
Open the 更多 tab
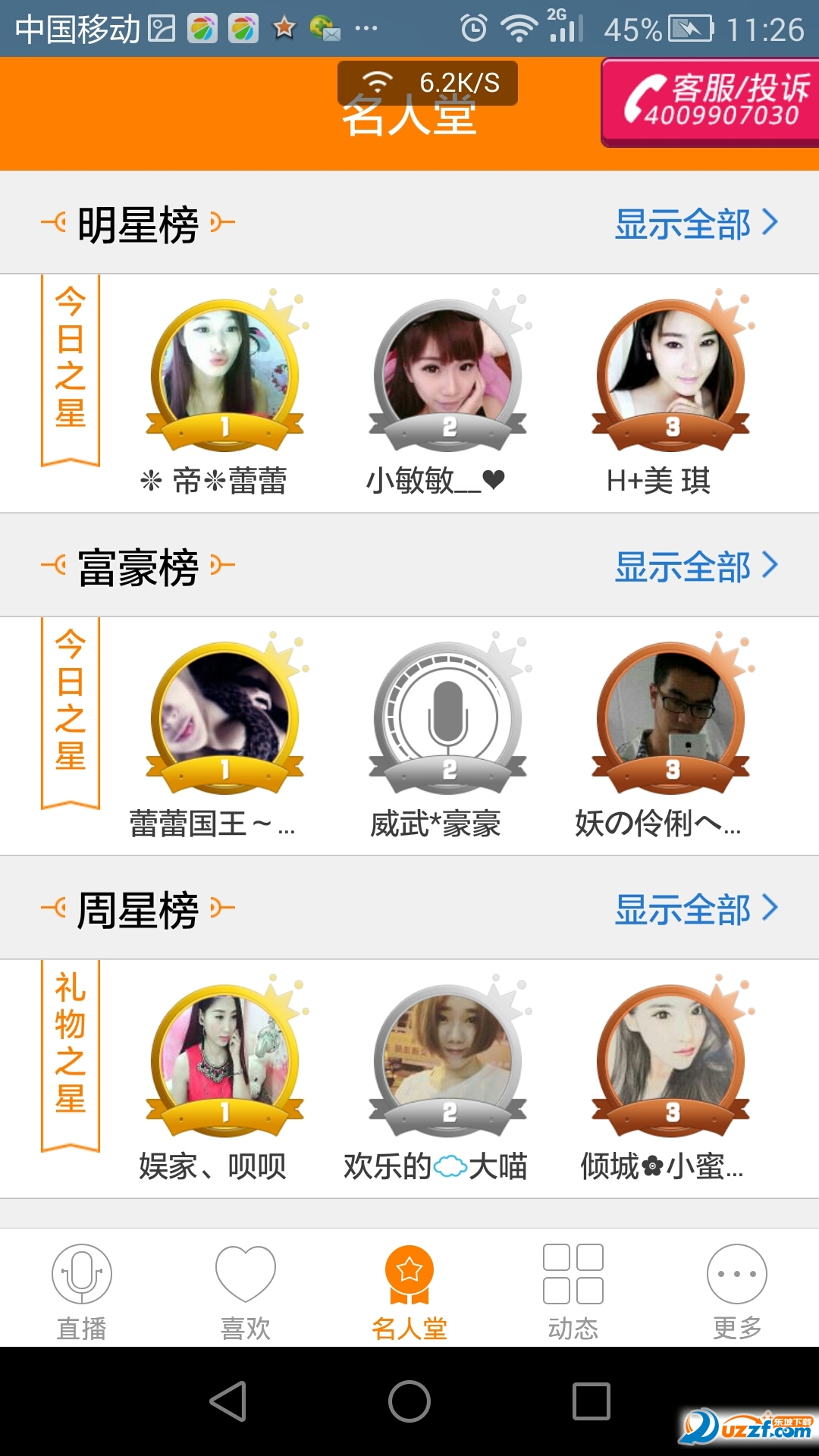737,1291
